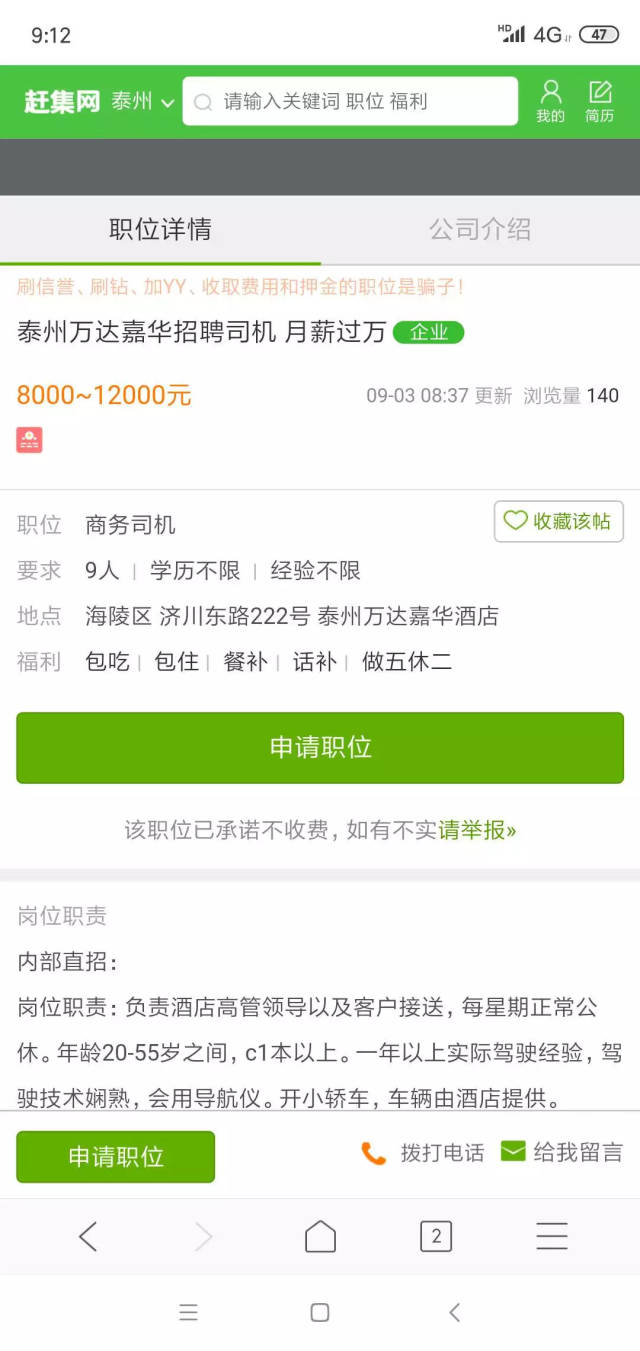Open 我的 profile icon

click(550, 102)
